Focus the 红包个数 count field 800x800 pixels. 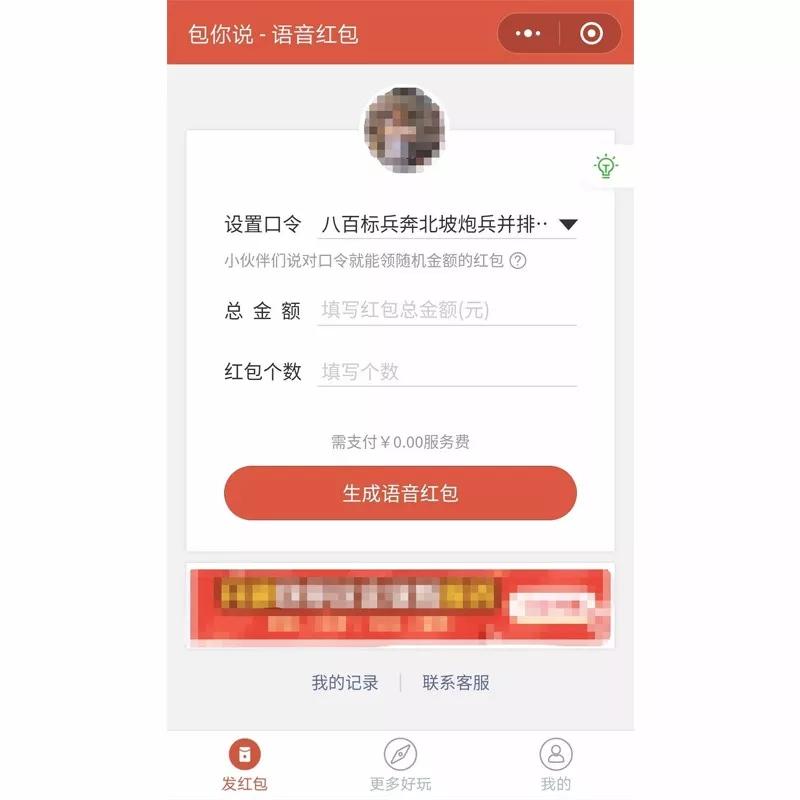click(446, 371)
